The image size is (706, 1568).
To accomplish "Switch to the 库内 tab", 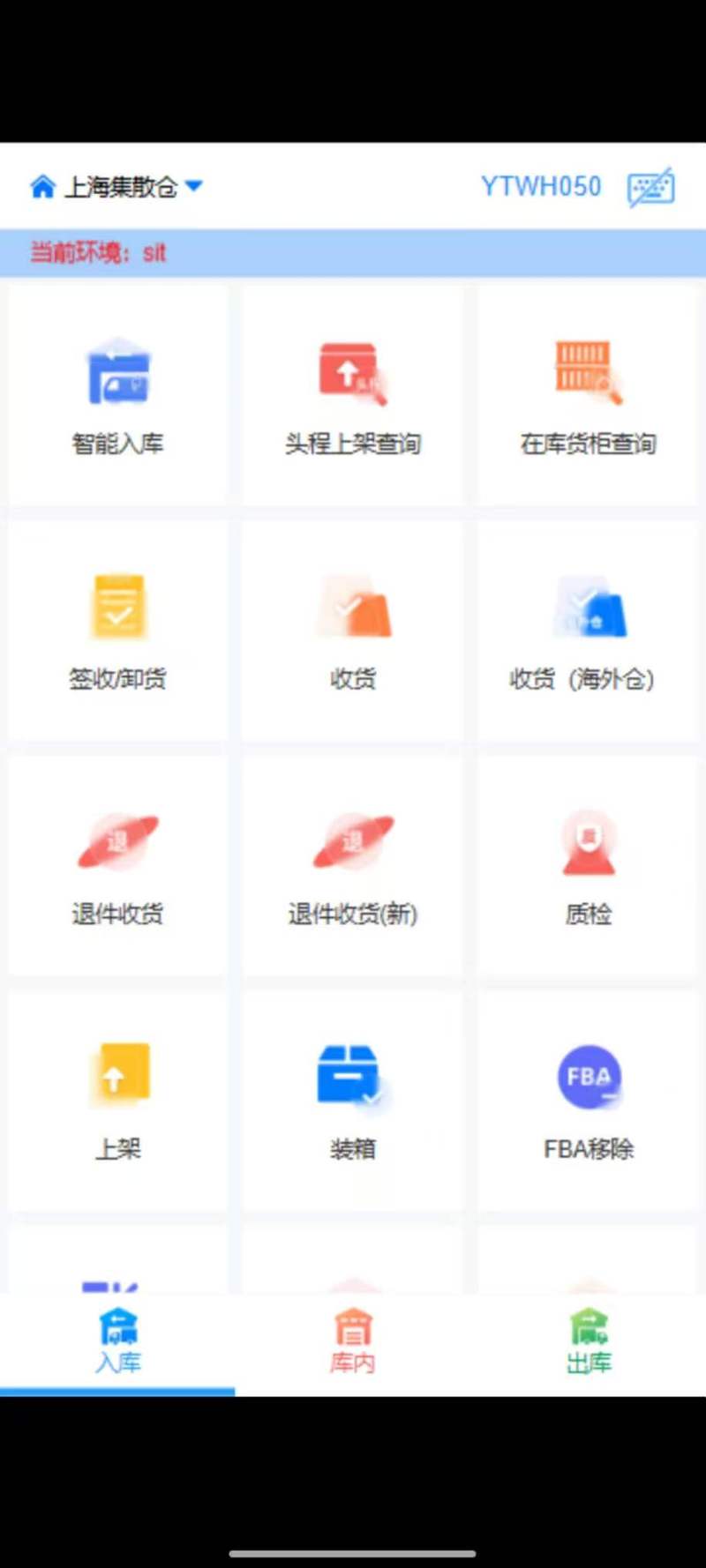I will pyautogui.click(x=353, y=1342).
